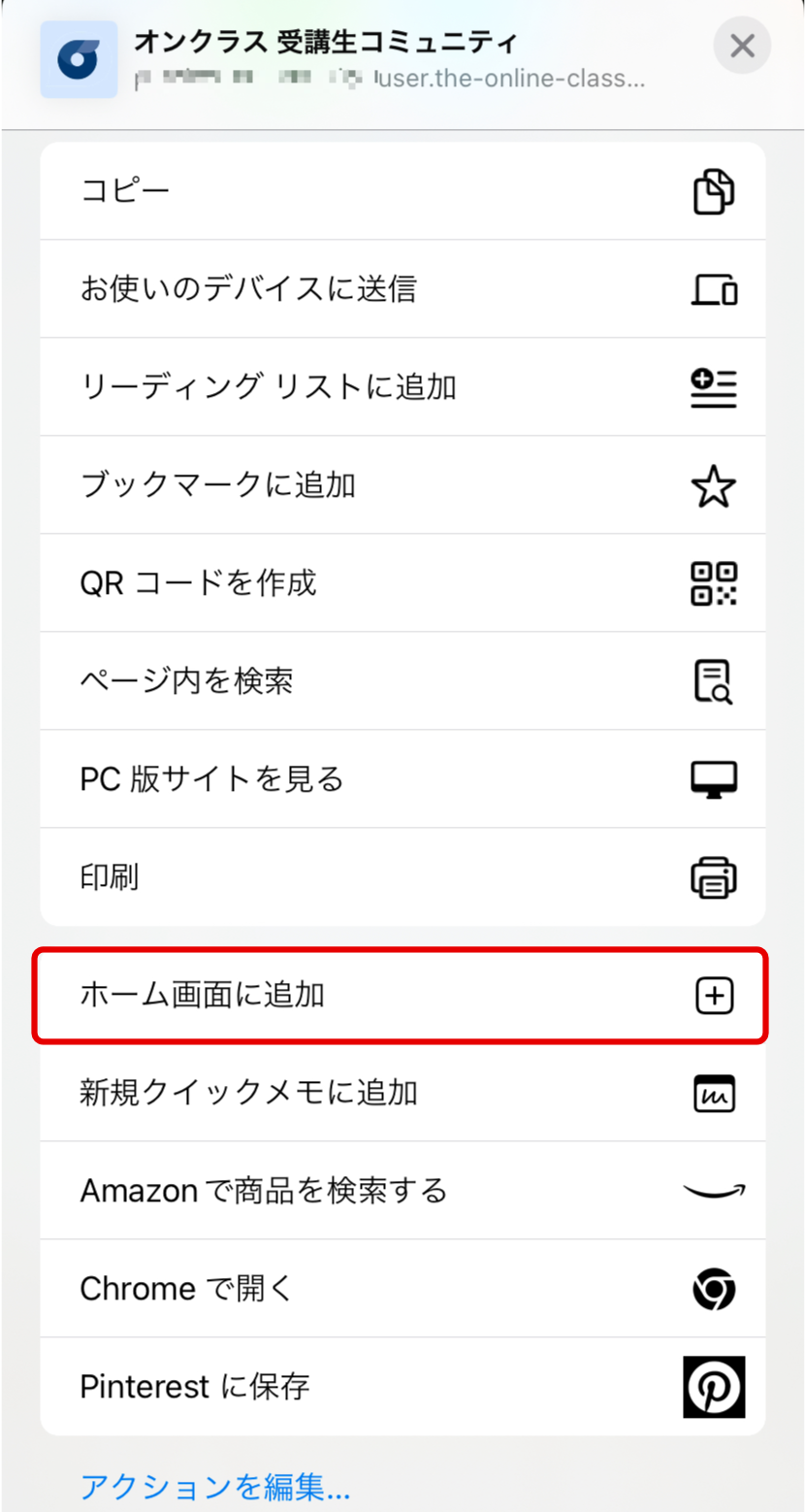Select QR コードを作成
Image resolution: width=805 pixels, height=1512 pixels.
[402, 583]
